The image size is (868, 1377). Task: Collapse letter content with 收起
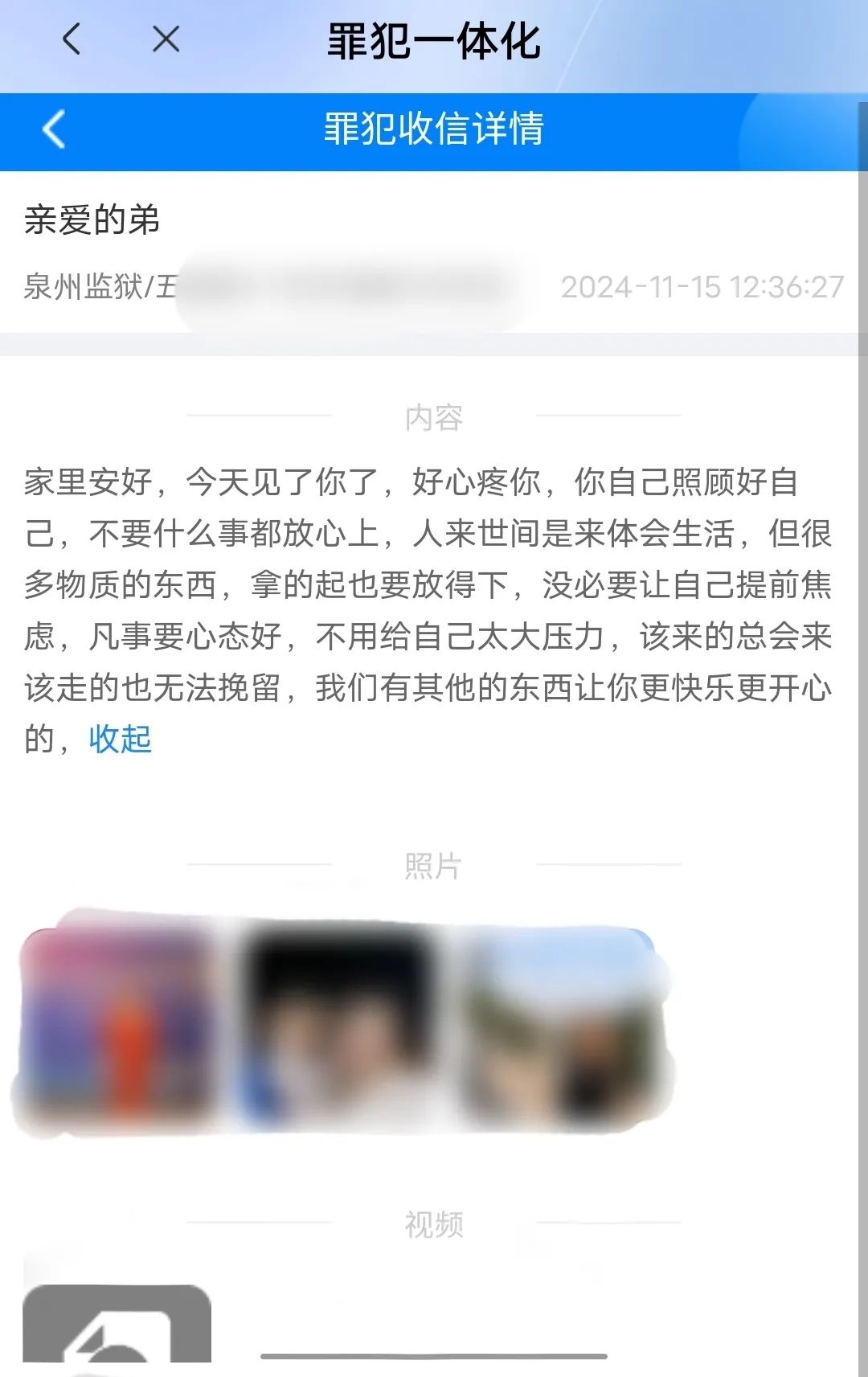120,739
